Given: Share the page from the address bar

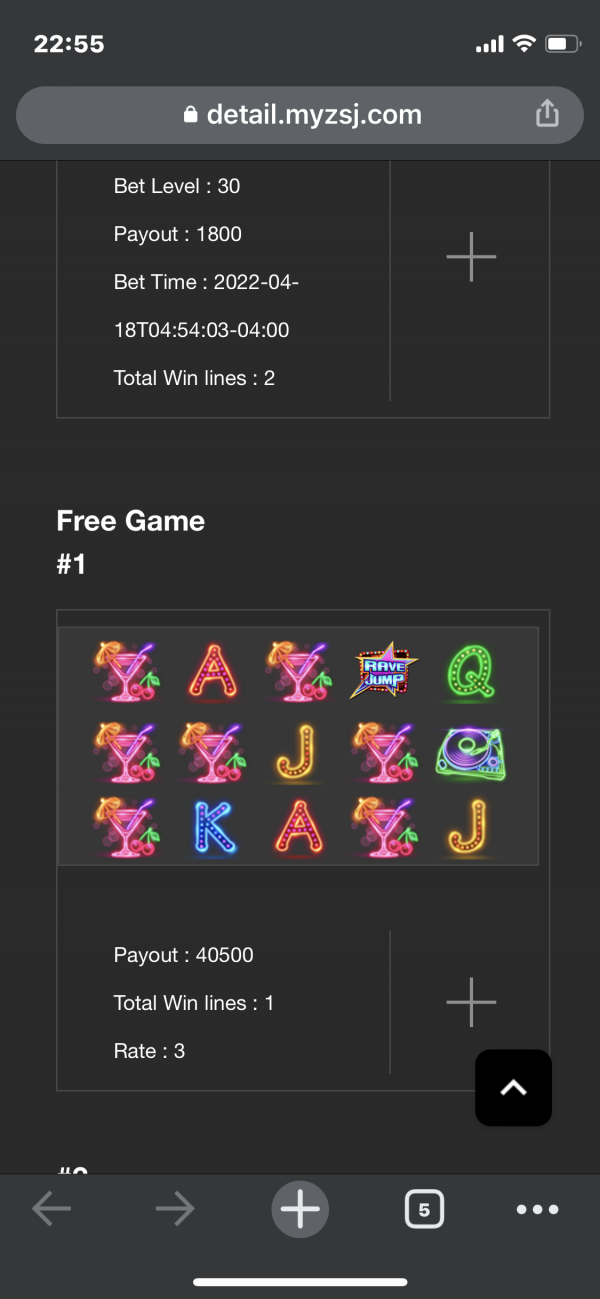Looking at the screenshot, I should pyautogui.click(x=547, y=115).
